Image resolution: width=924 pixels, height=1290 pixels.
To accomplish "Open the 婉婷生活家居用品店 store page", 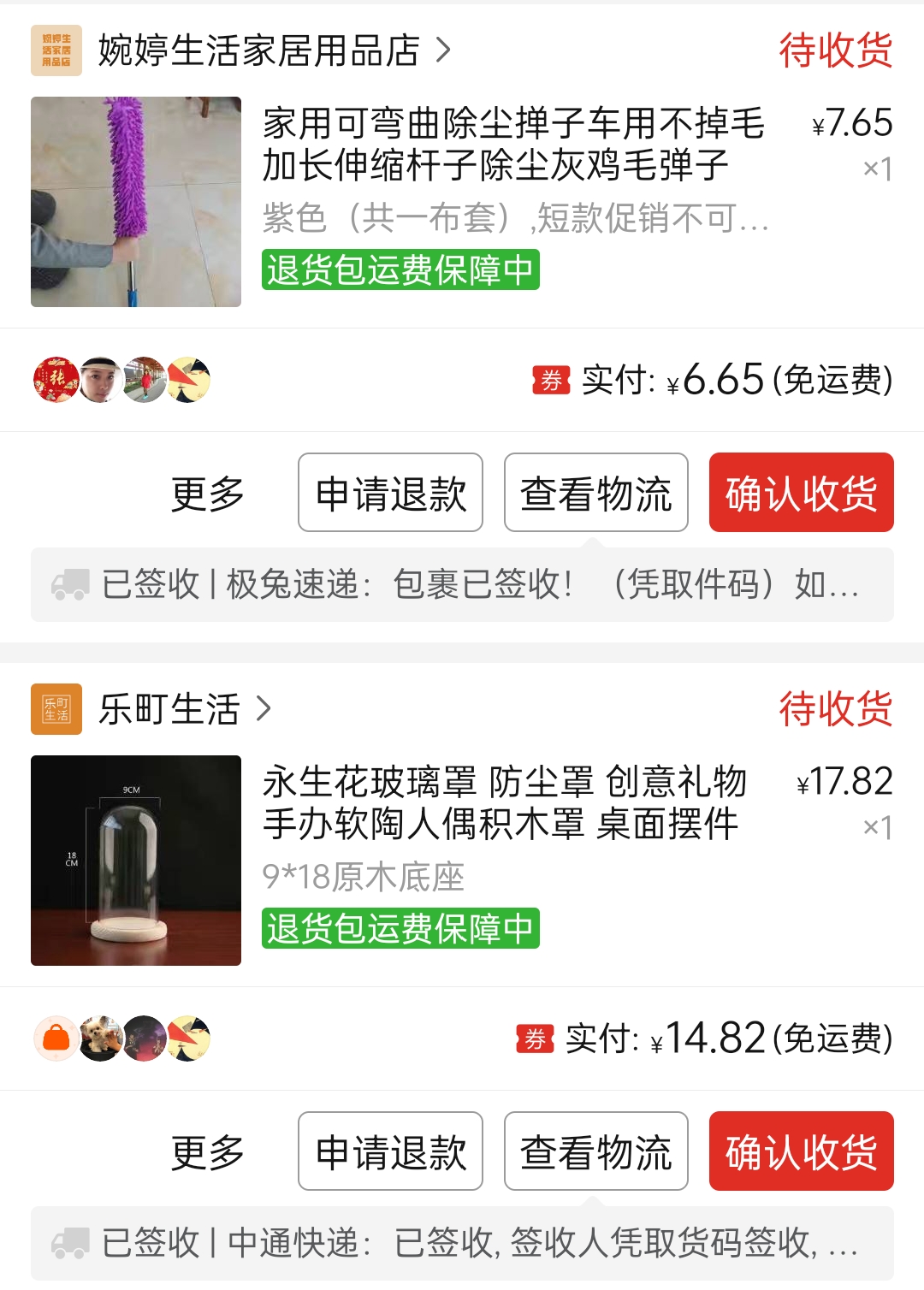I will (x=258, y=50).
